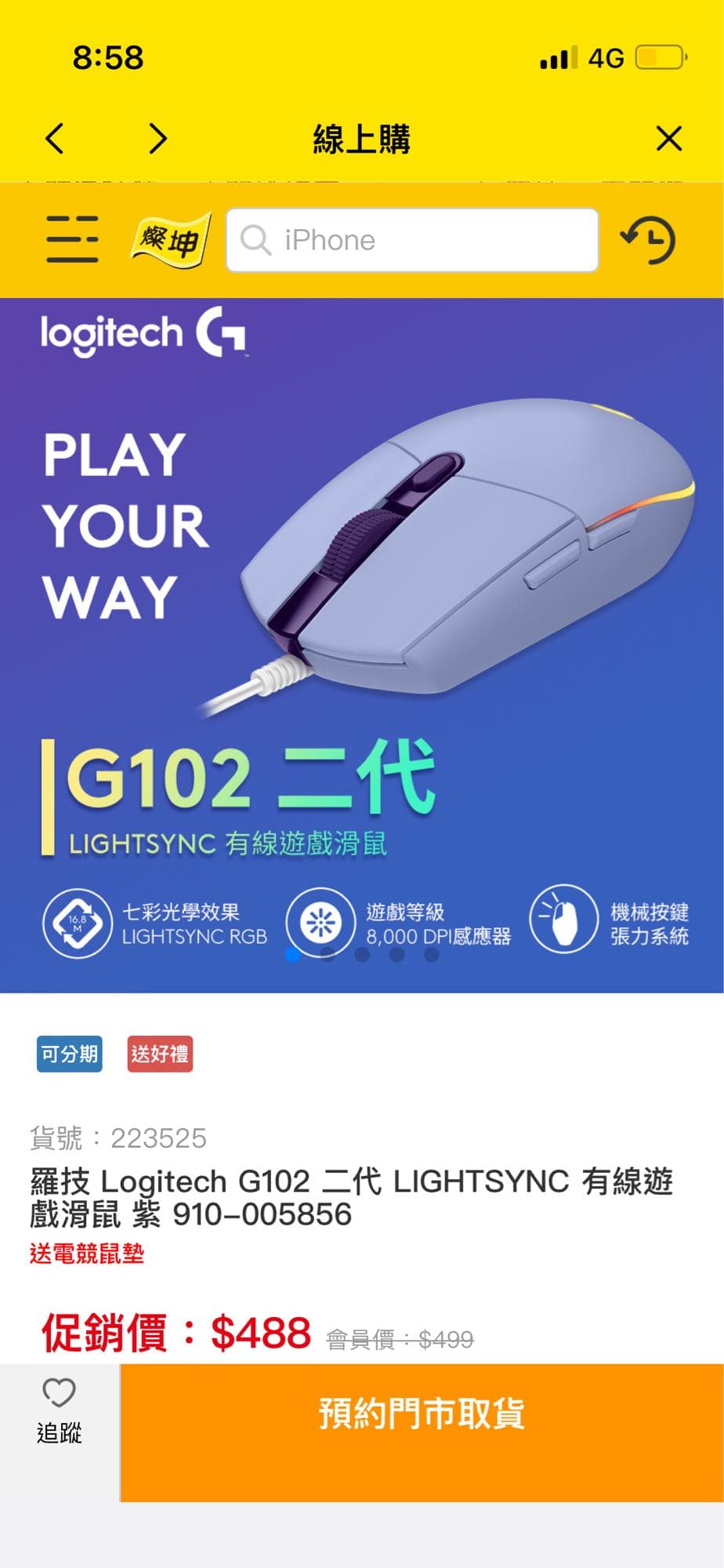Viewport: 724px width, 1568px height.
Task: Select the third carousel dot
Action: coord(362,955)
